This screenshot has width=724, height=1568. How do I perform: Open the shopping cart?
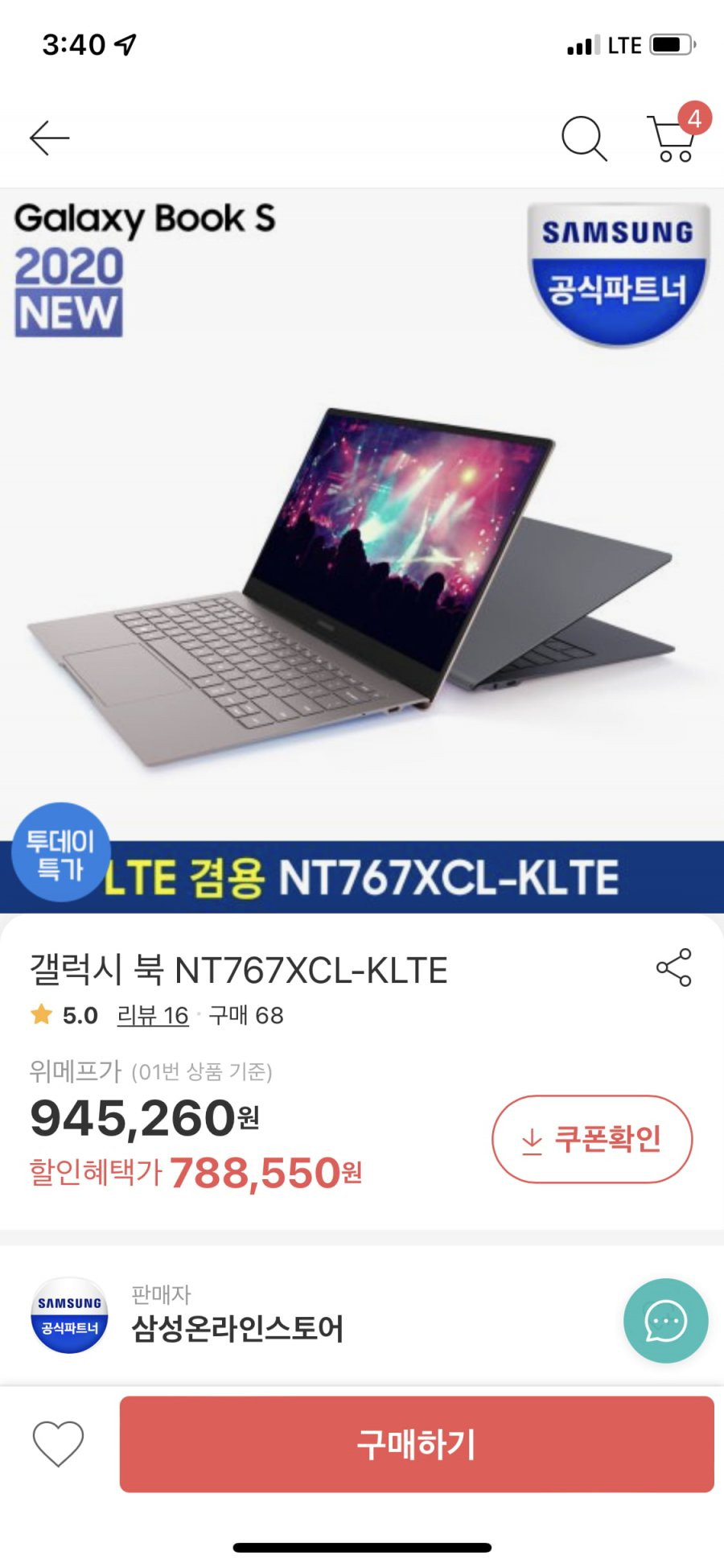673,138
